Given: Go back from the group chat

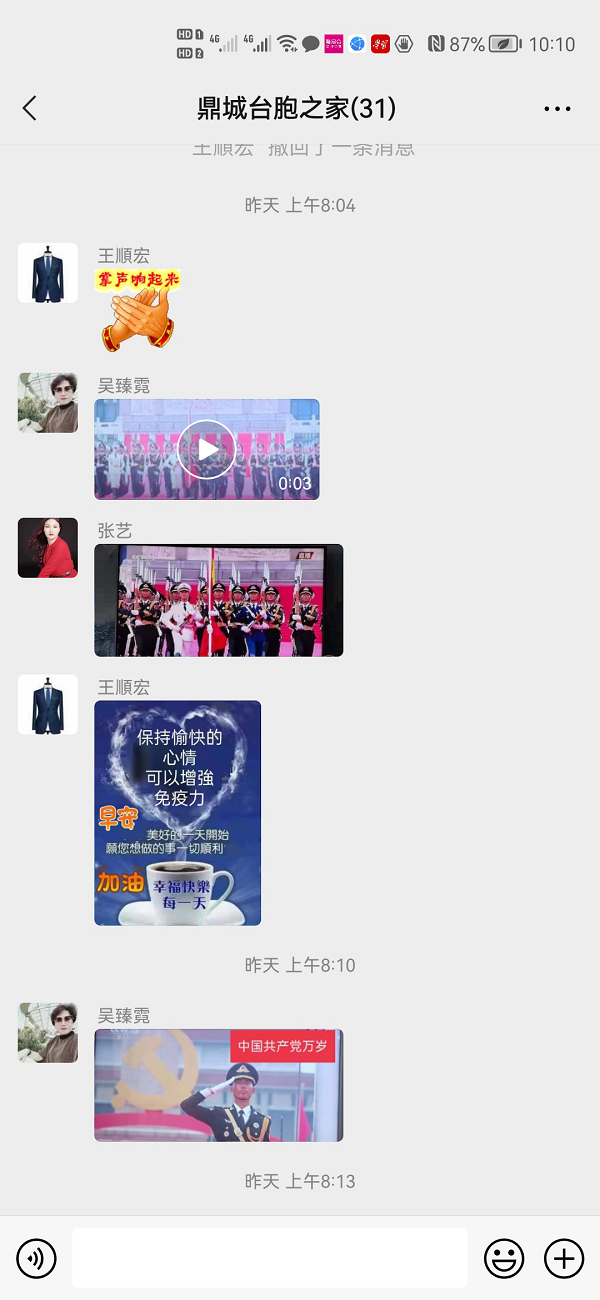Looking at the screenshot, I should pyautogui.click(x=30, y=108).
